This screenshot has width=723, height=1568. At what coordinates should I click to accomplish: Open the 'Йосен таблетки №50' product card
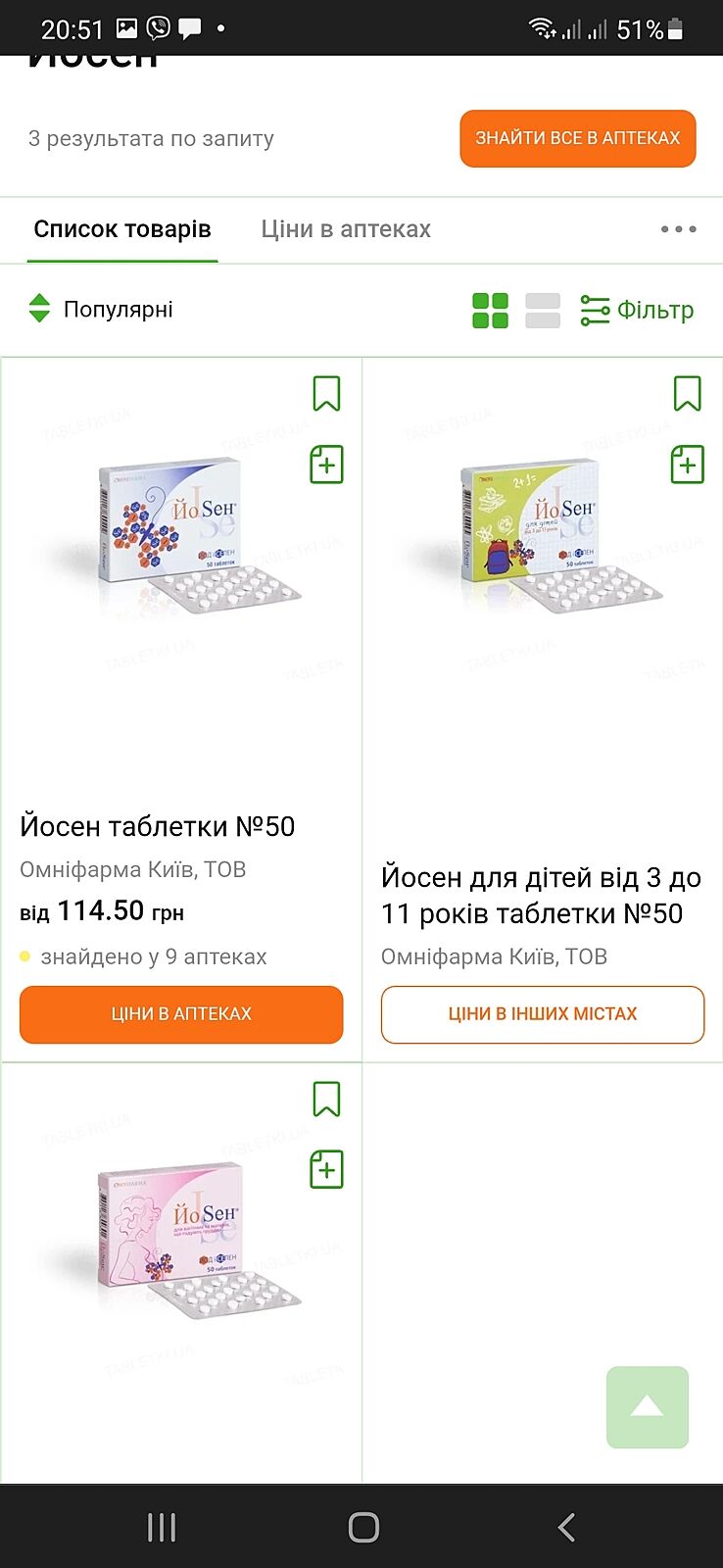pos(157,826)
